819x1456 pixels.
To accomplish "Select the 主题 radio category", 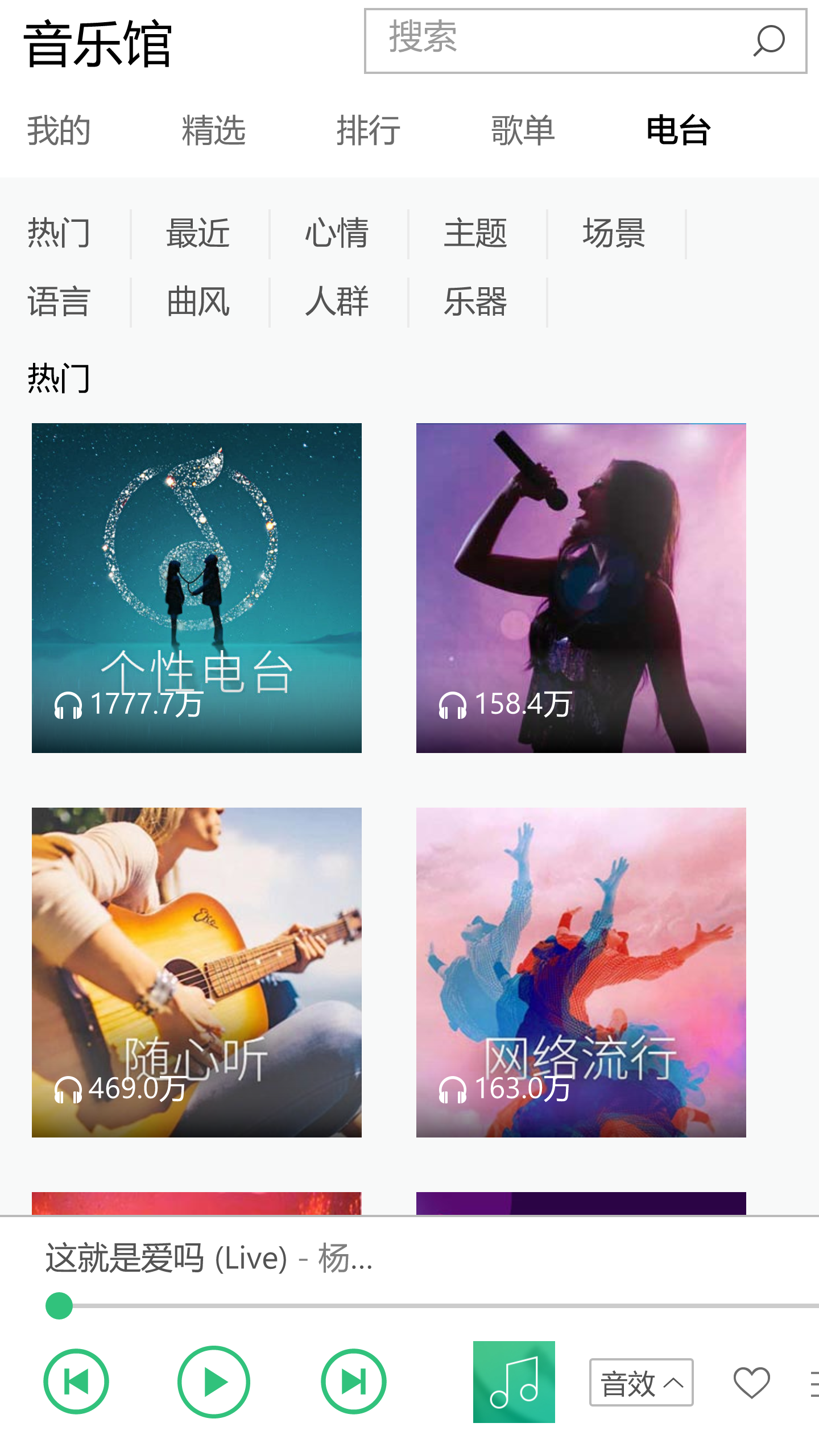I will click(x=475, y=233).
